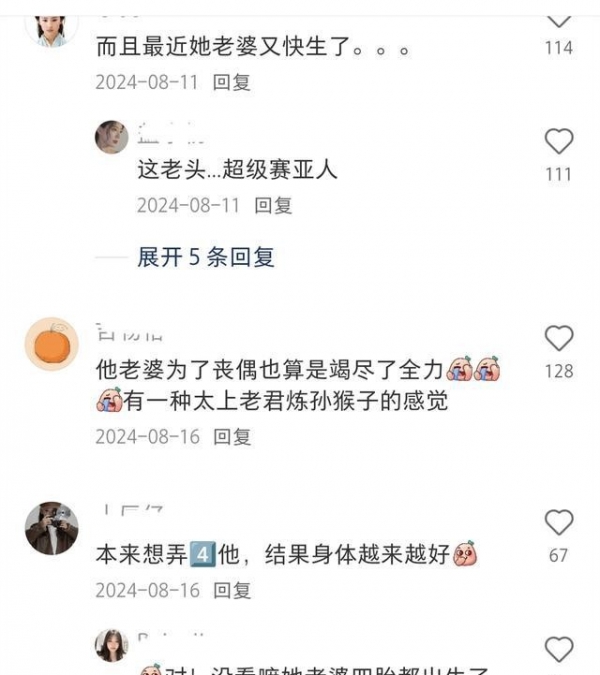
Task: Like the comment about 太上老君炼孙猴子
Action: click(558, 338)
